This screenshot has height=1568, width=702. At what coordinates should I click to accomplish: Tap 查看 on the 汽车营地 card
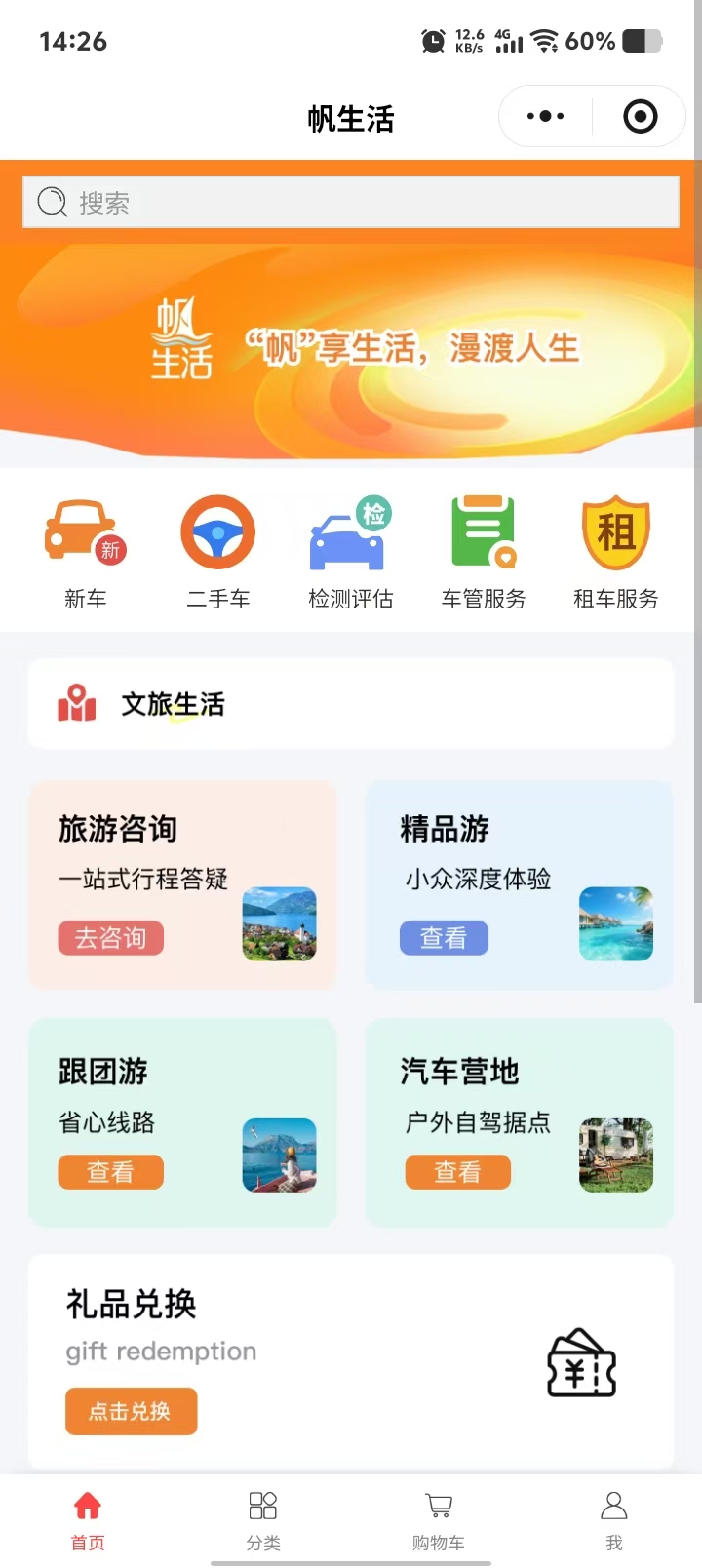457,1172
